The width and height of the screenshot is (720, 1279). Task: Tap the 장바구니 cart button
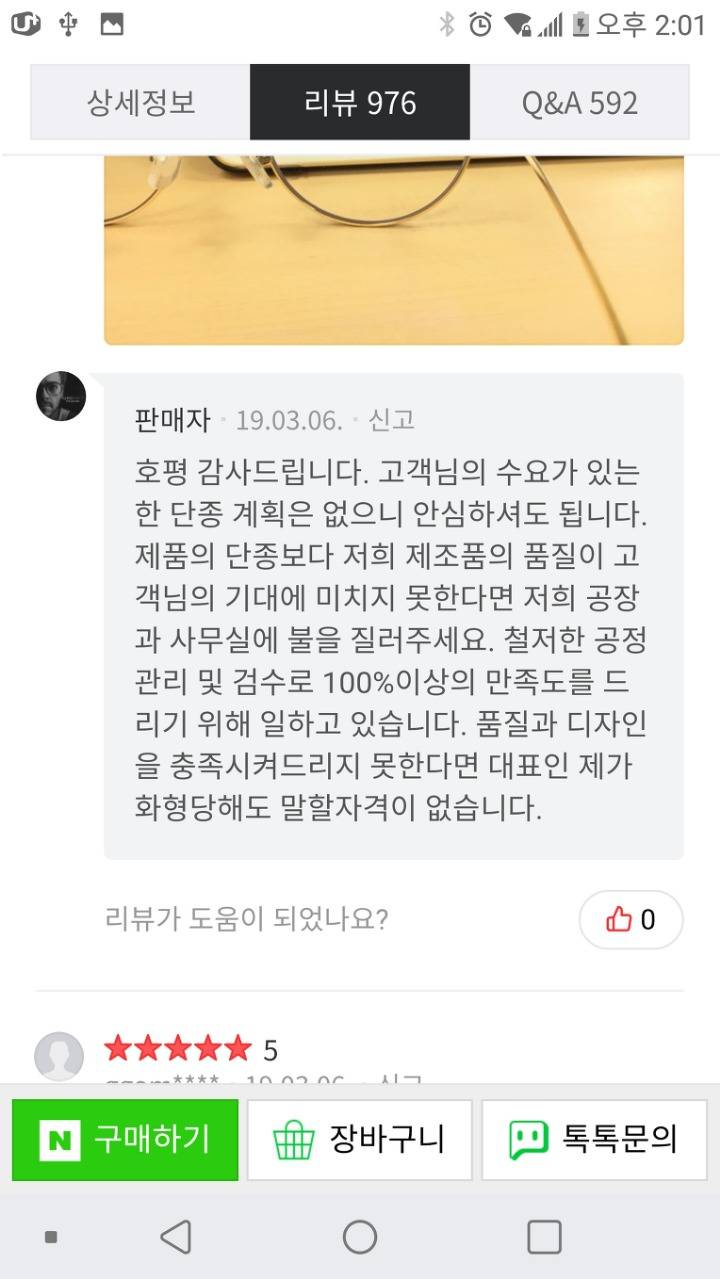359,1140
